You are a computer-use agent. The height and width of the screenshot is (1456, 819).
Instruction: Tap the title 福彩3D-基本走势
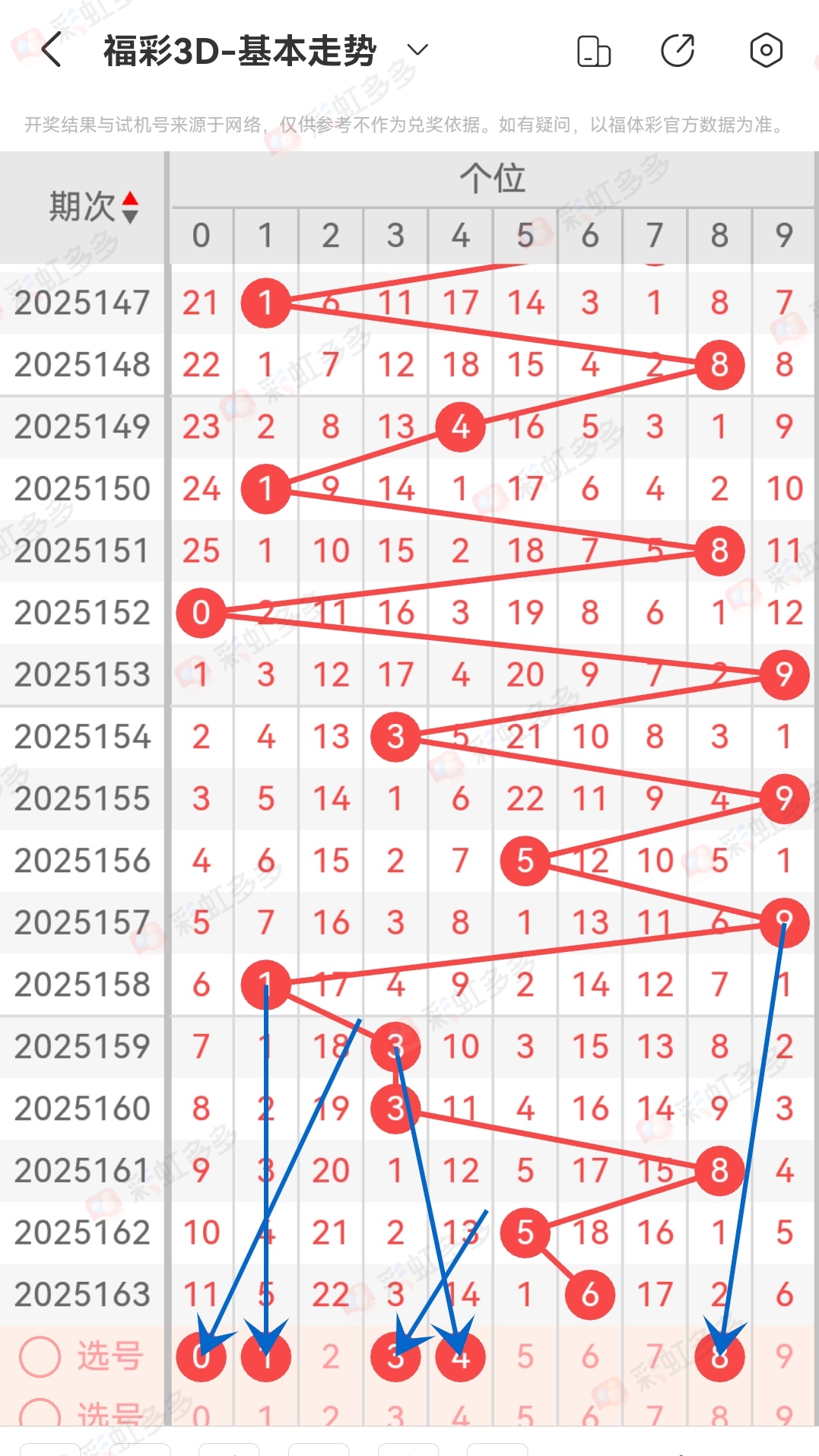(241, 49)
